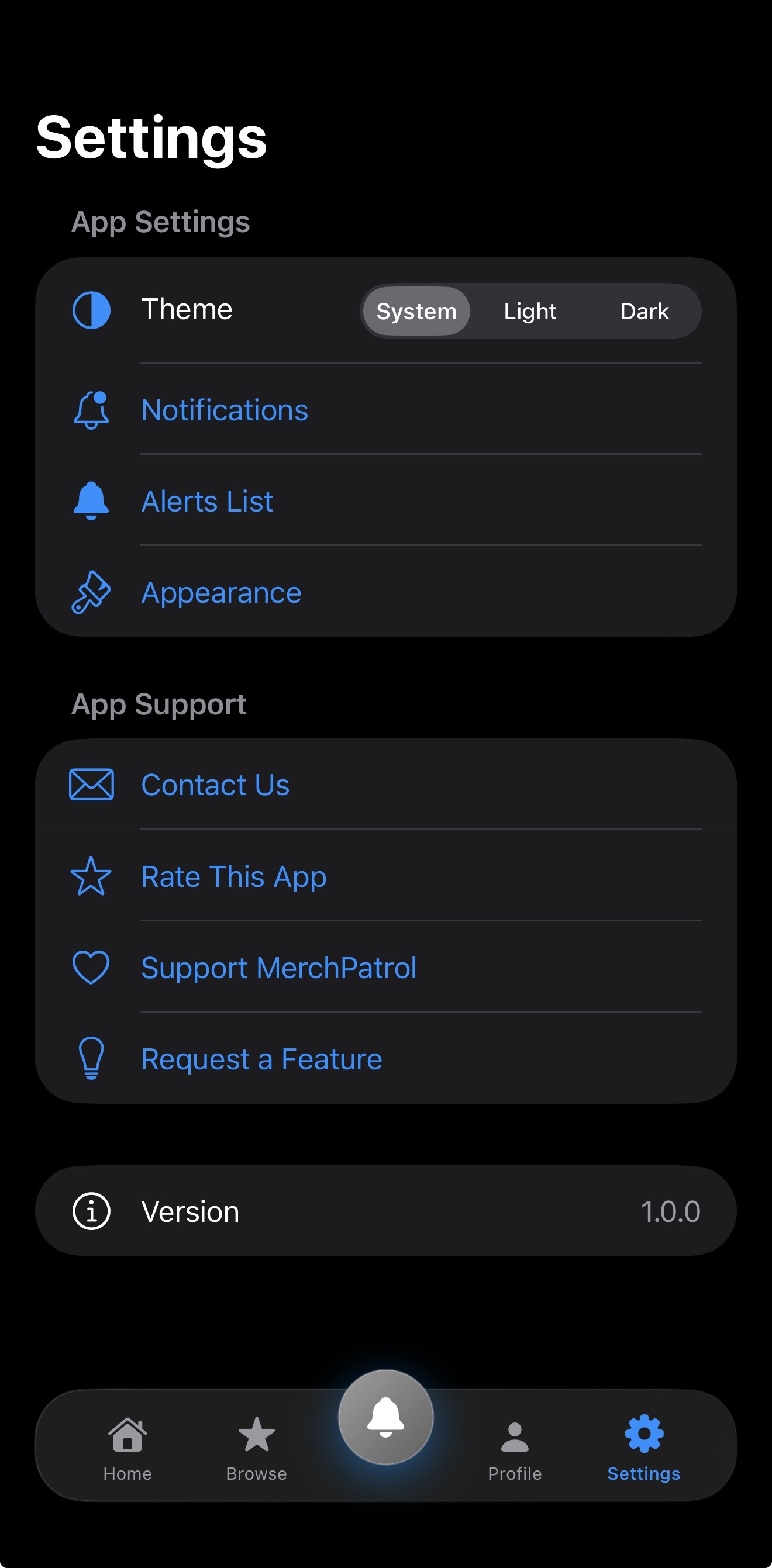
Task: Click the Version info icon
Action: [x=90, y=1210]
